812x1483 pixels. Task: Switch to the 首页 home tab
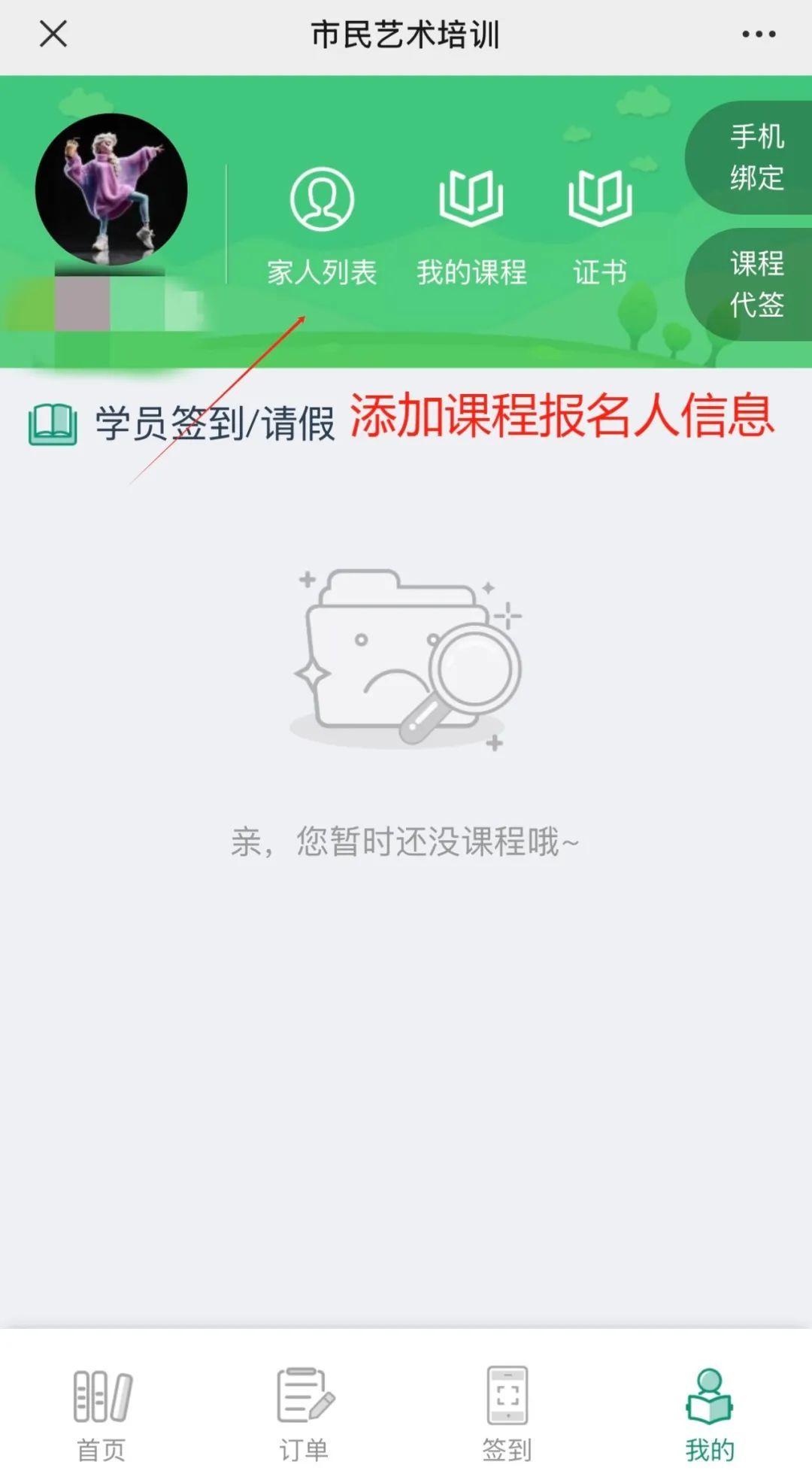[101, 1413]
